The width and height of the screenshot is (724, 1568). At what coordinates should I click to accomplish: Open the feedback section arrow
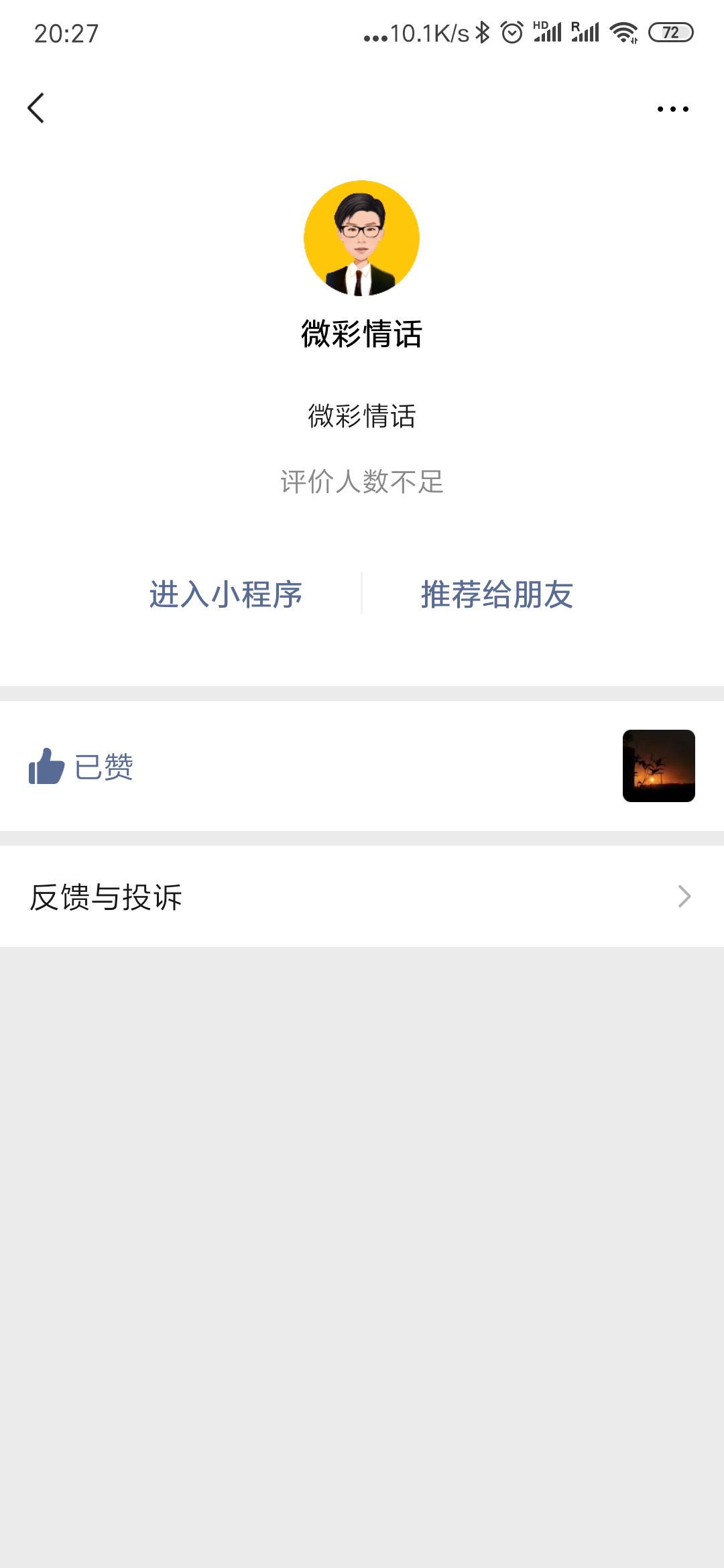coord(682,895)
